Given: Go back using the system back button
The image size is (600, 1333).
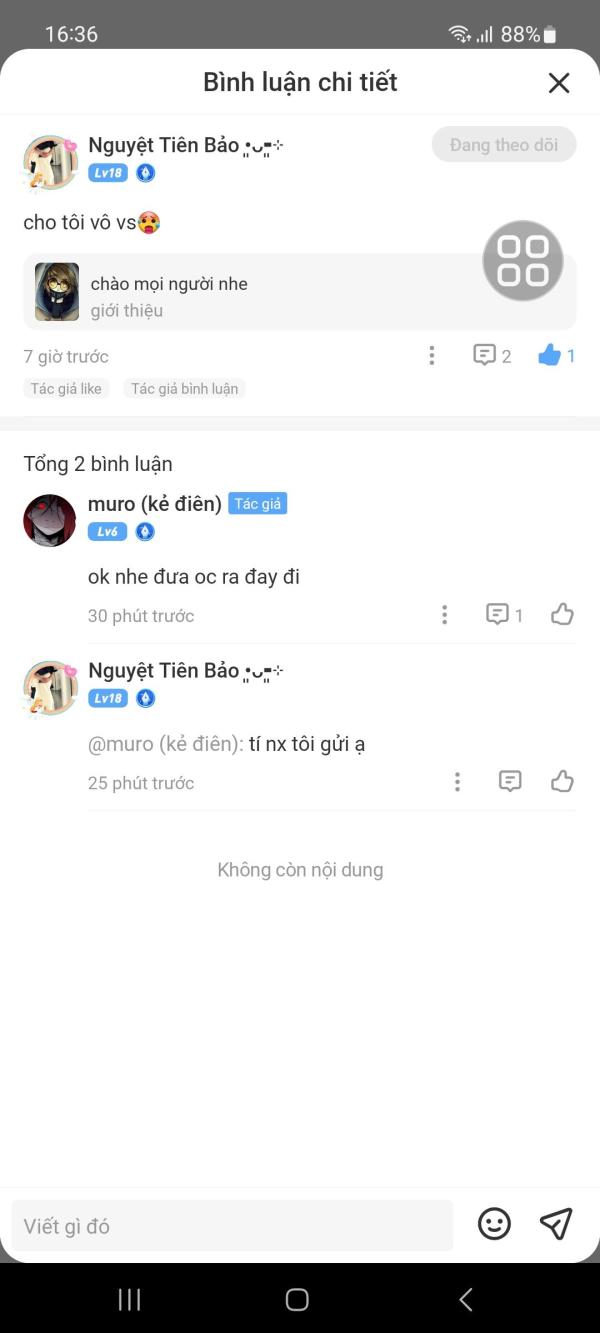Looking at the screenshot, I should [x=465, y=1299].
